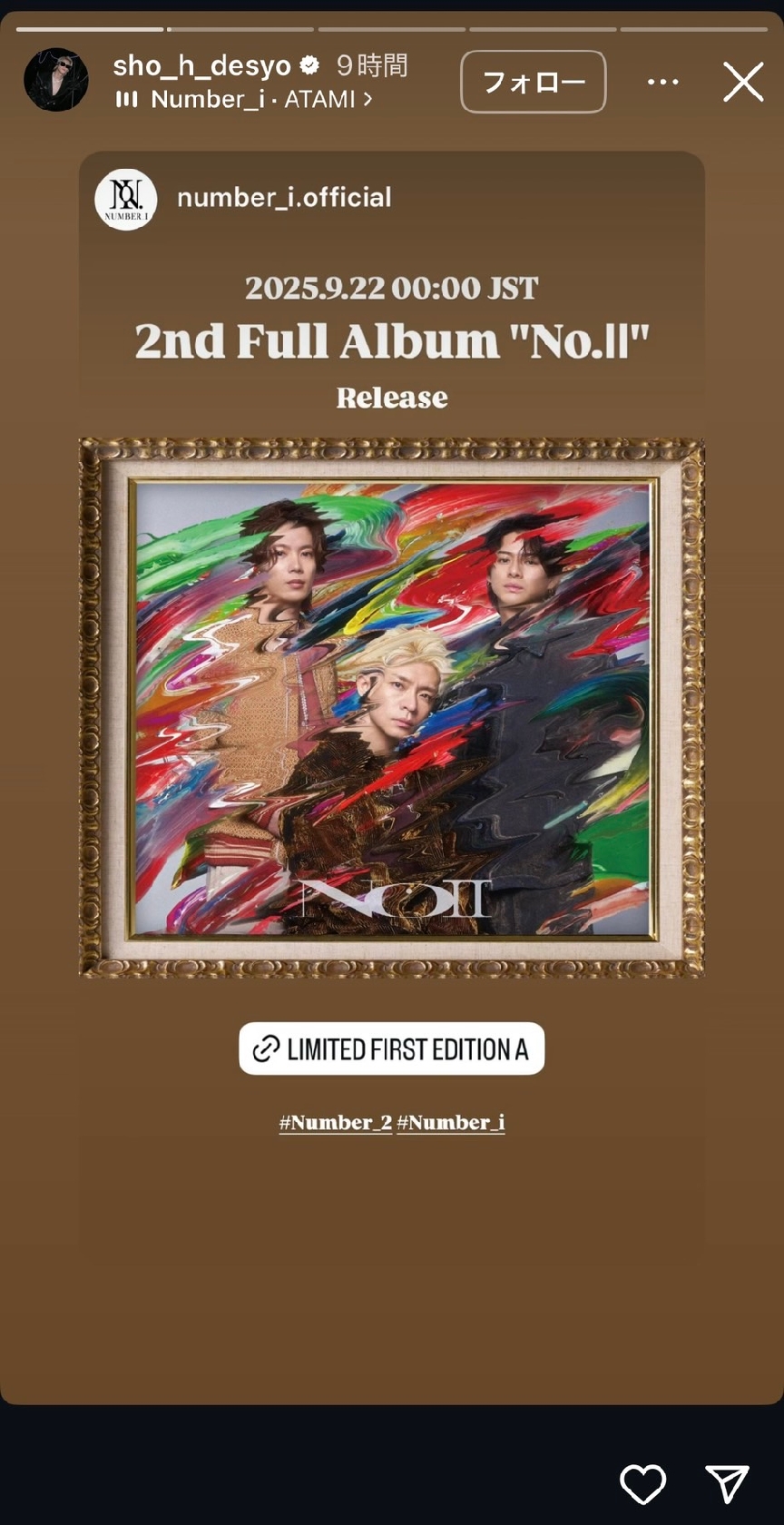Open the reshared number_i.official post
Image resolution: width=784 pixels, height=1525 pixels.
[392, 708]
